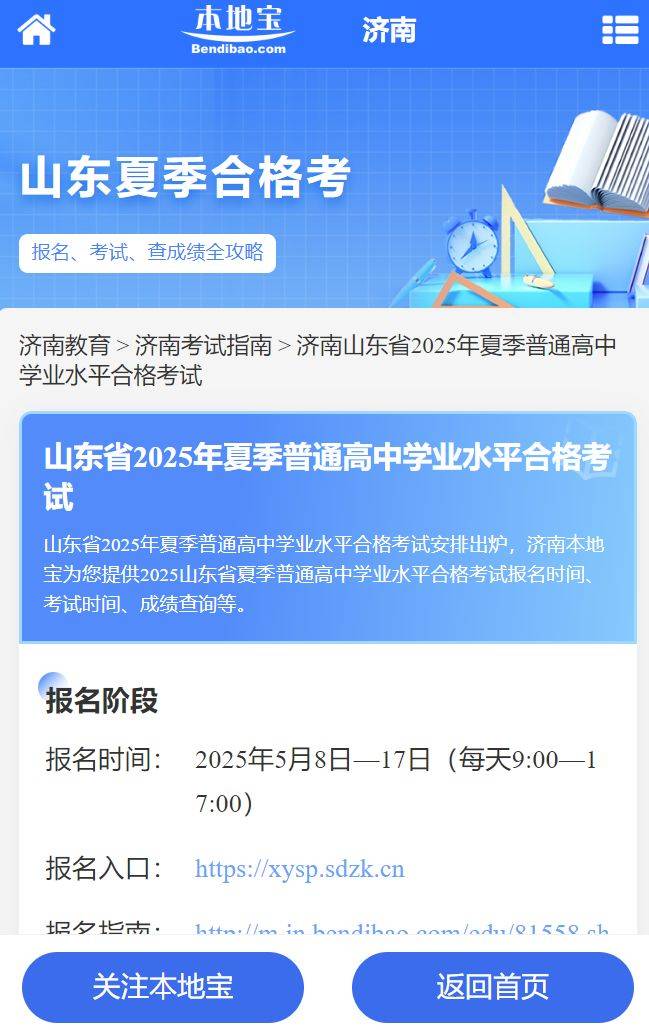Open the top-right menu list icon
The height and width of the screenshot is (1030, 649).
[x=620, y=30]
